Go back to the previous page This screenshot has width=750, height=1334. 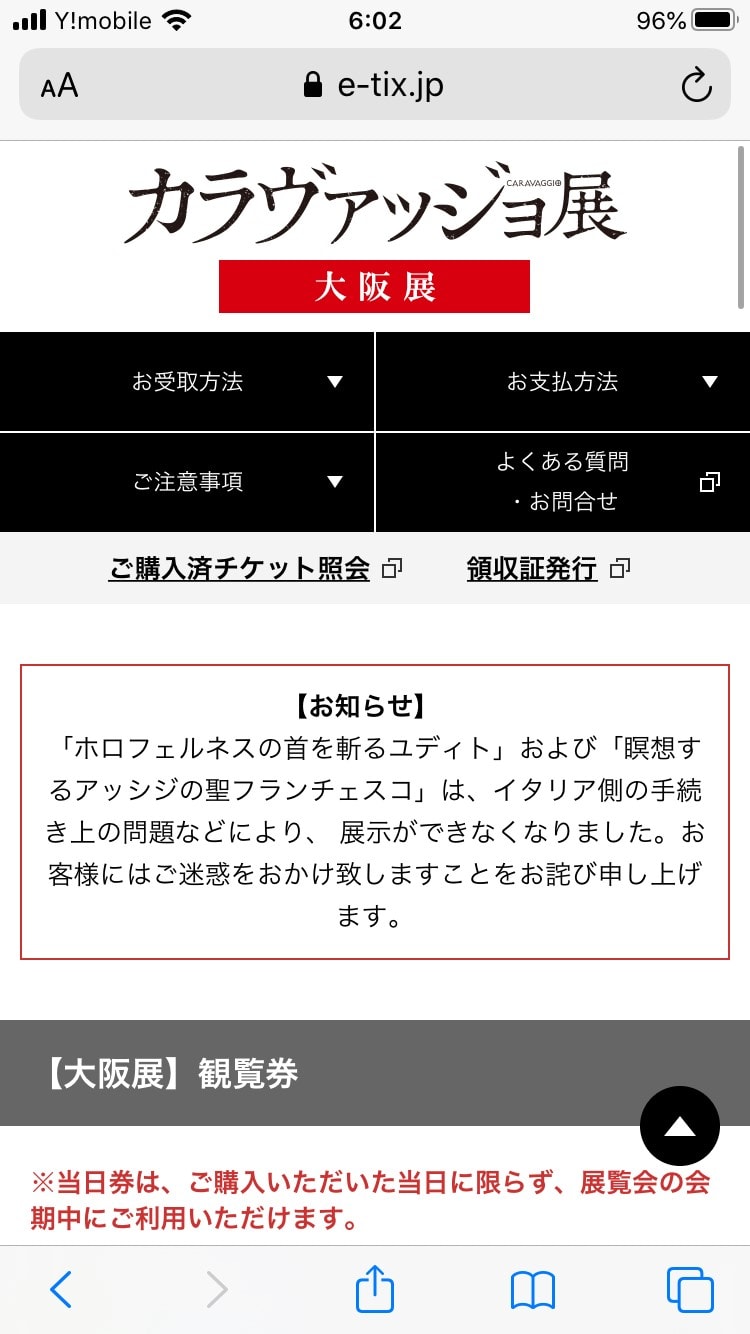(x=61, y=1289)
